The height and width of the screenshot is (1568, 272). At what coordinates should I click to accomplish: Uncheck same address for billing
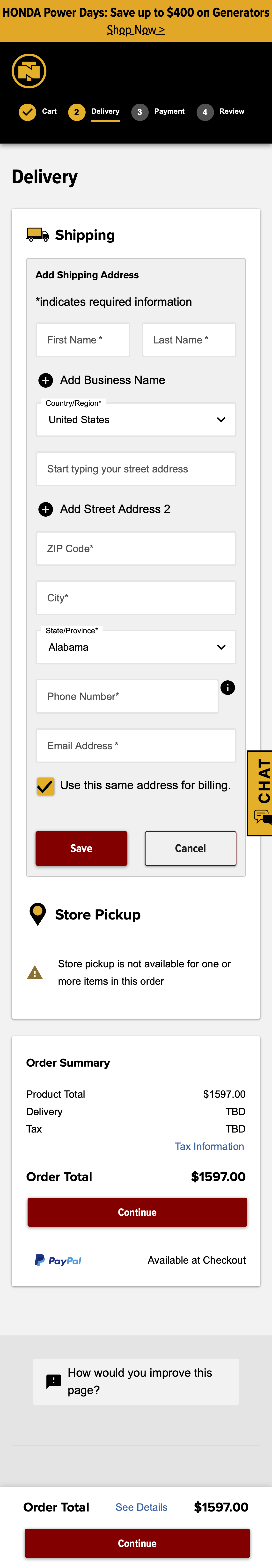[x=46, y=786]
